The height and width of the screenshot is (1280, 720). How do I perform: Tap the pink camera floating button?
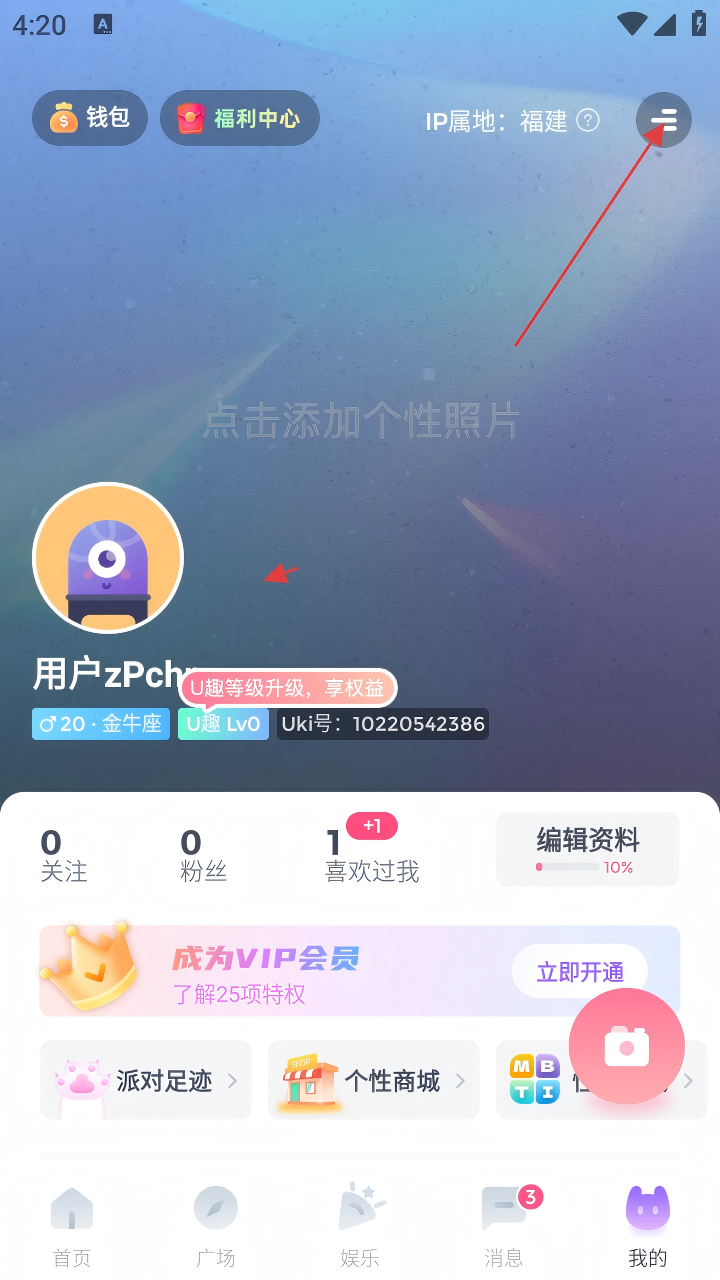(627, 1046)
